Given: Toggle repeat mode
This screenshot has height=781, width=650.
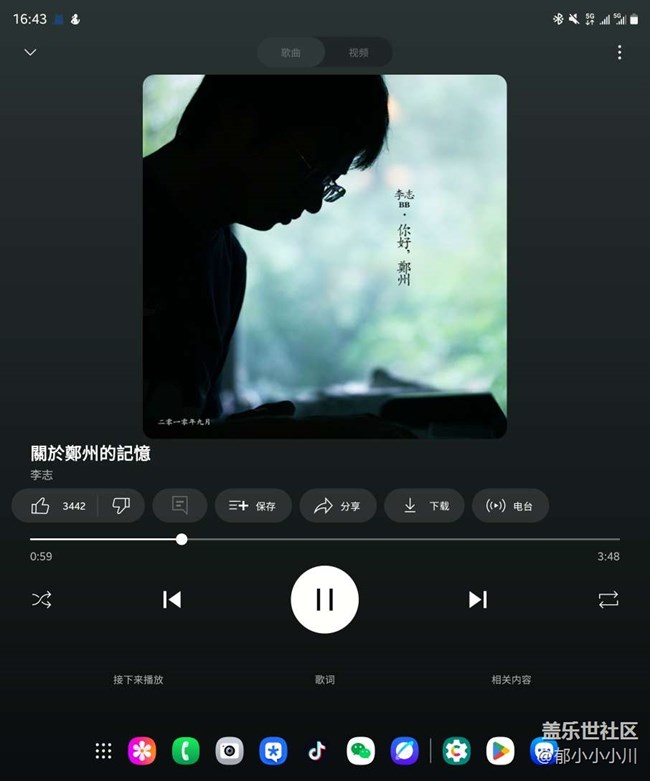Looking at the screenshot, I should click(608, 599).
